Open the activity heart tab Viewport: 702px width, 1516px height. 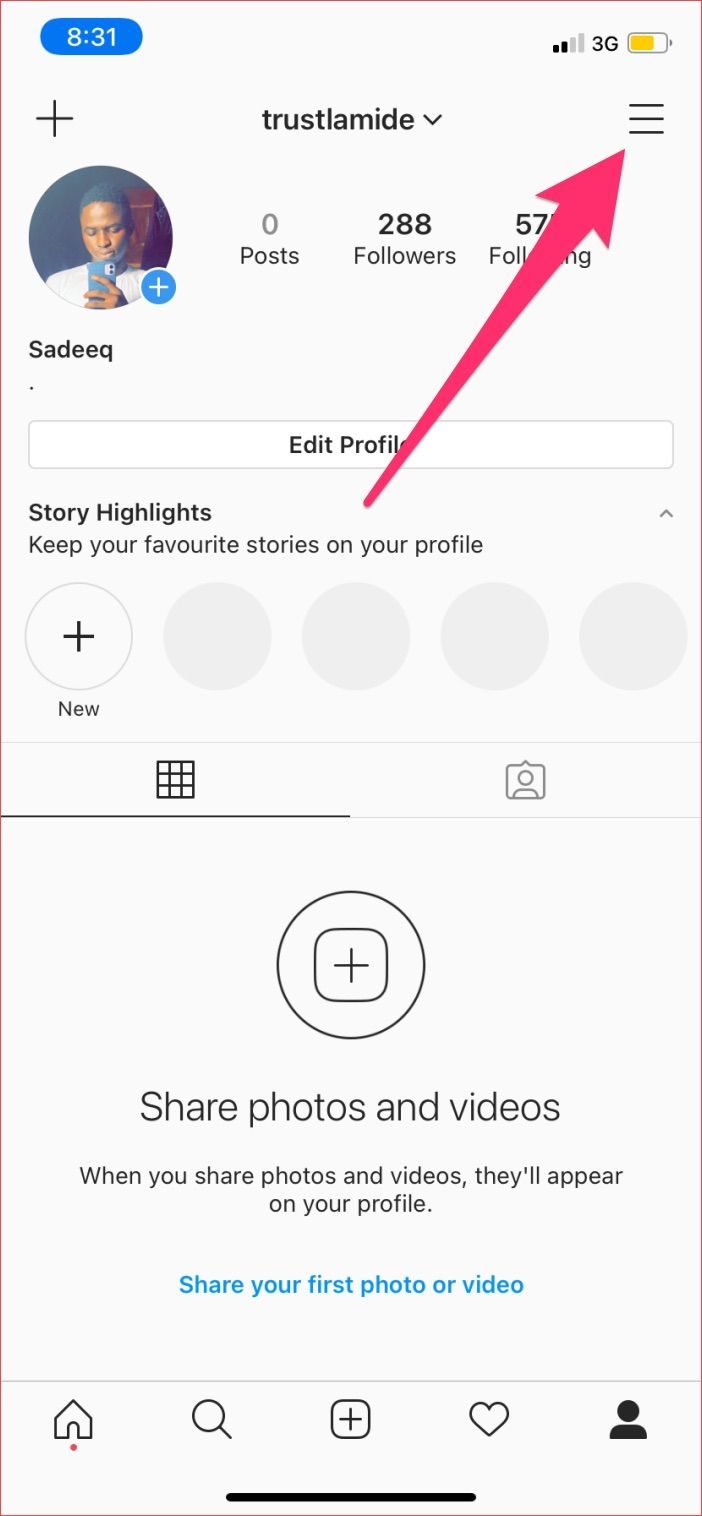point(489,1419)
